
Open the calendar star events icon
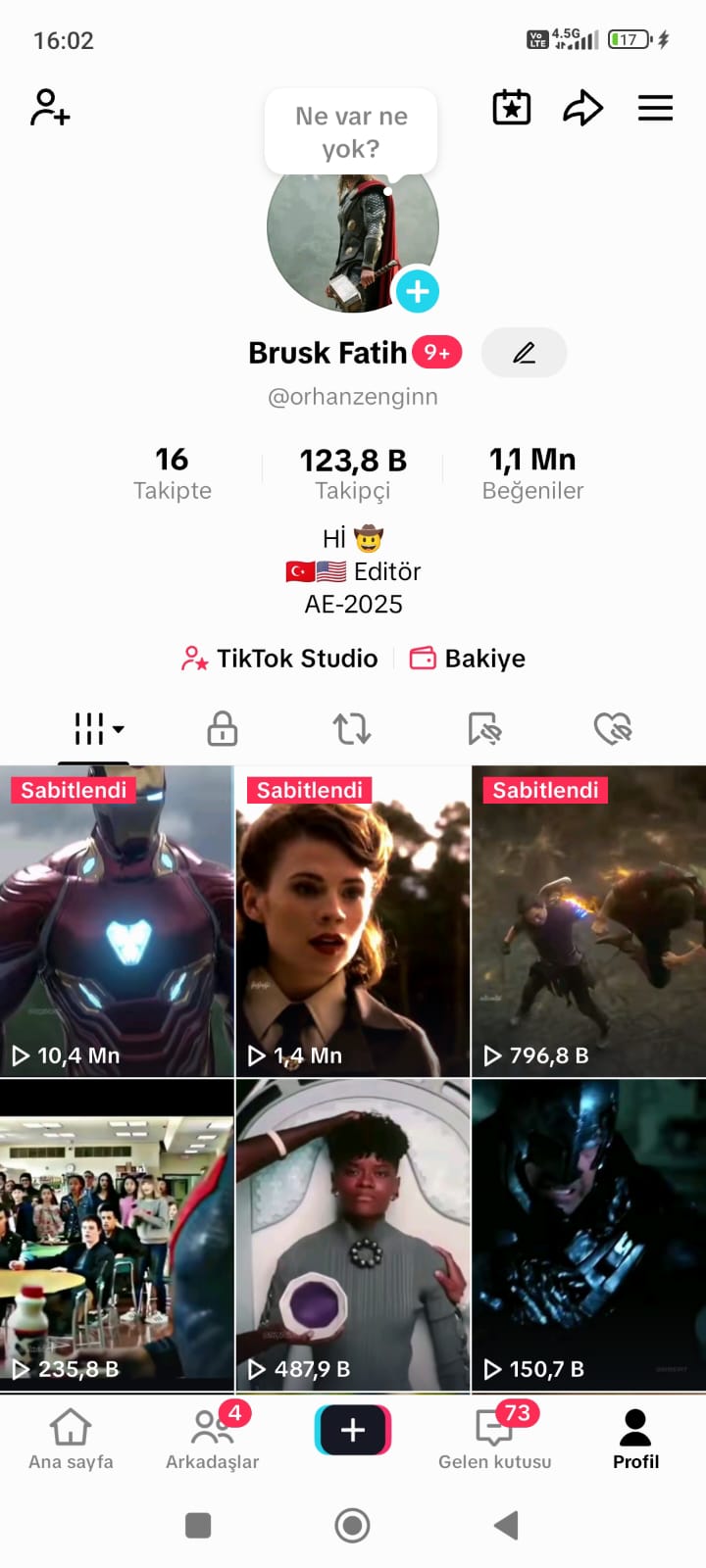pos(511,107)
